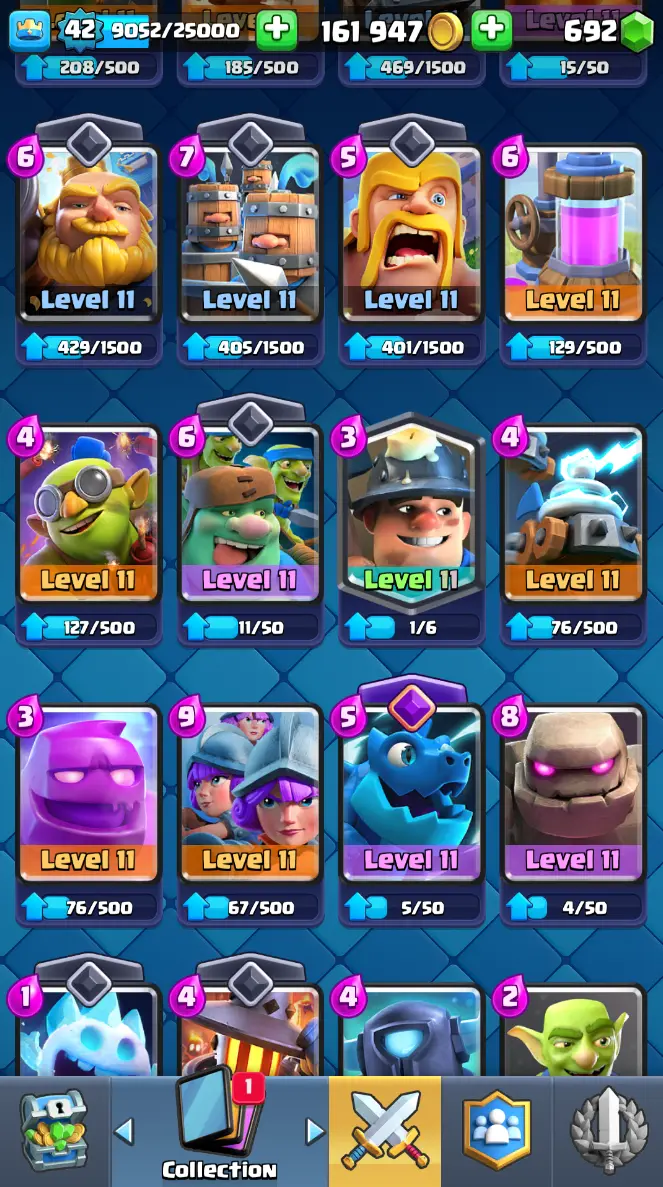Tap the green plus button next to experience
The height and width of the screenshot is (1187, 663).
pyautogui.click(x=277, y=31)
